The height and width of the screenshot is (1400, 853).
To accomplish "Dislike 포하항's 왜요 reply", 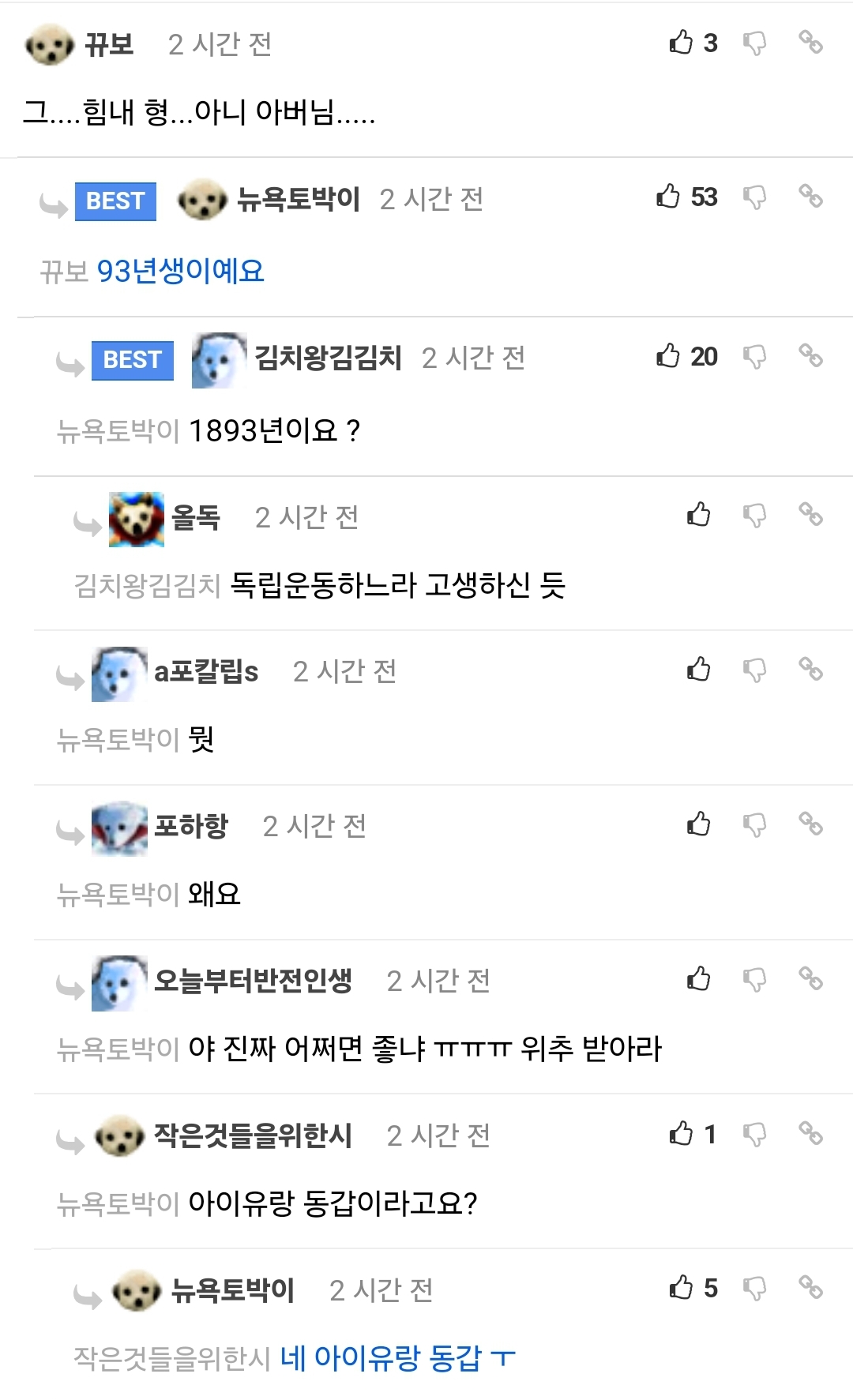I will [754, 825].
